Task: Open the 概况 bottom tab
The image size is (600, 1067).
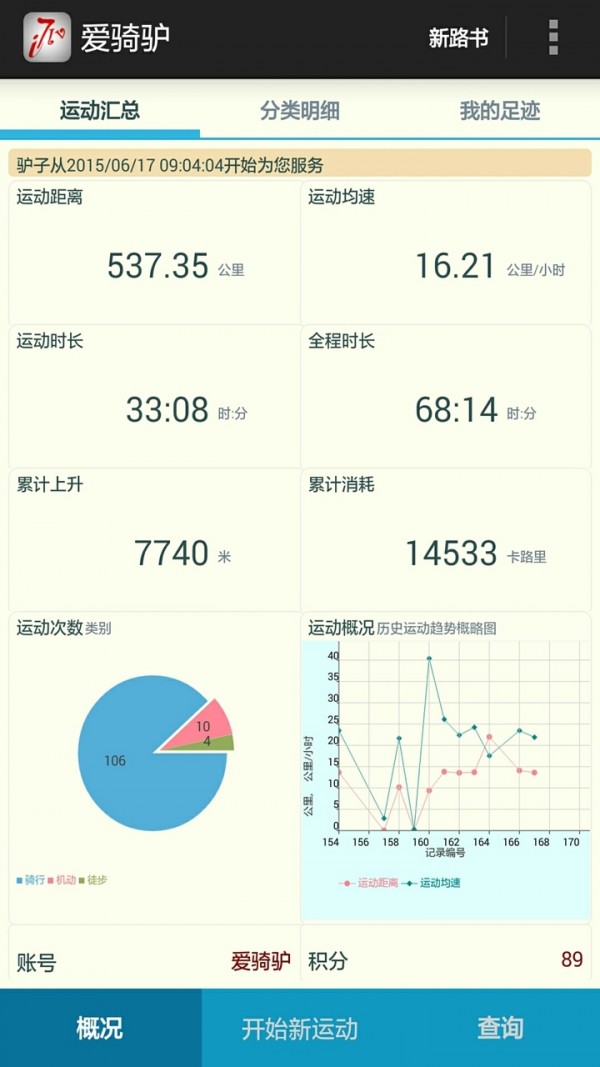Action: (x=100, y=1027)
